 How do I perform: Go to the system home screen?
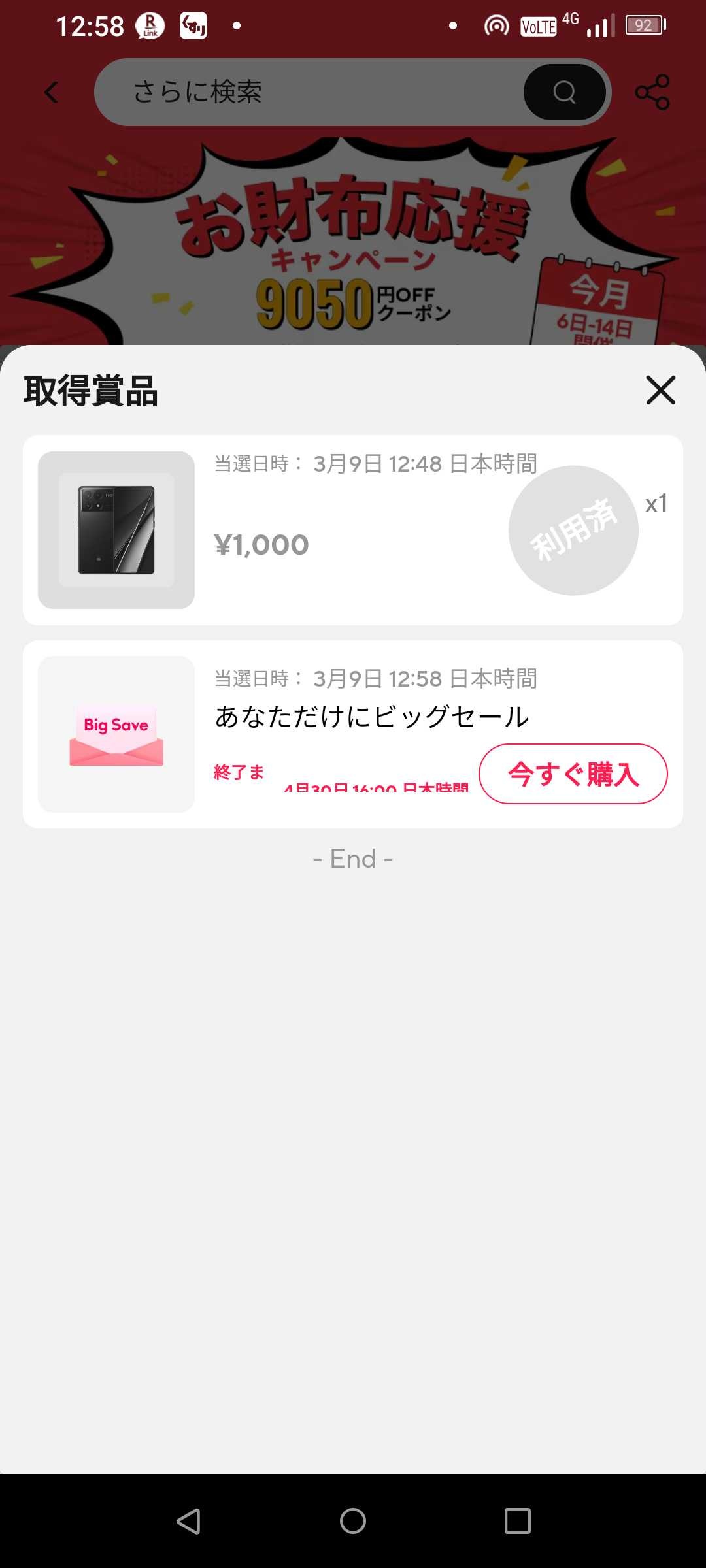pyautogui.click(x=353, y=1521)
